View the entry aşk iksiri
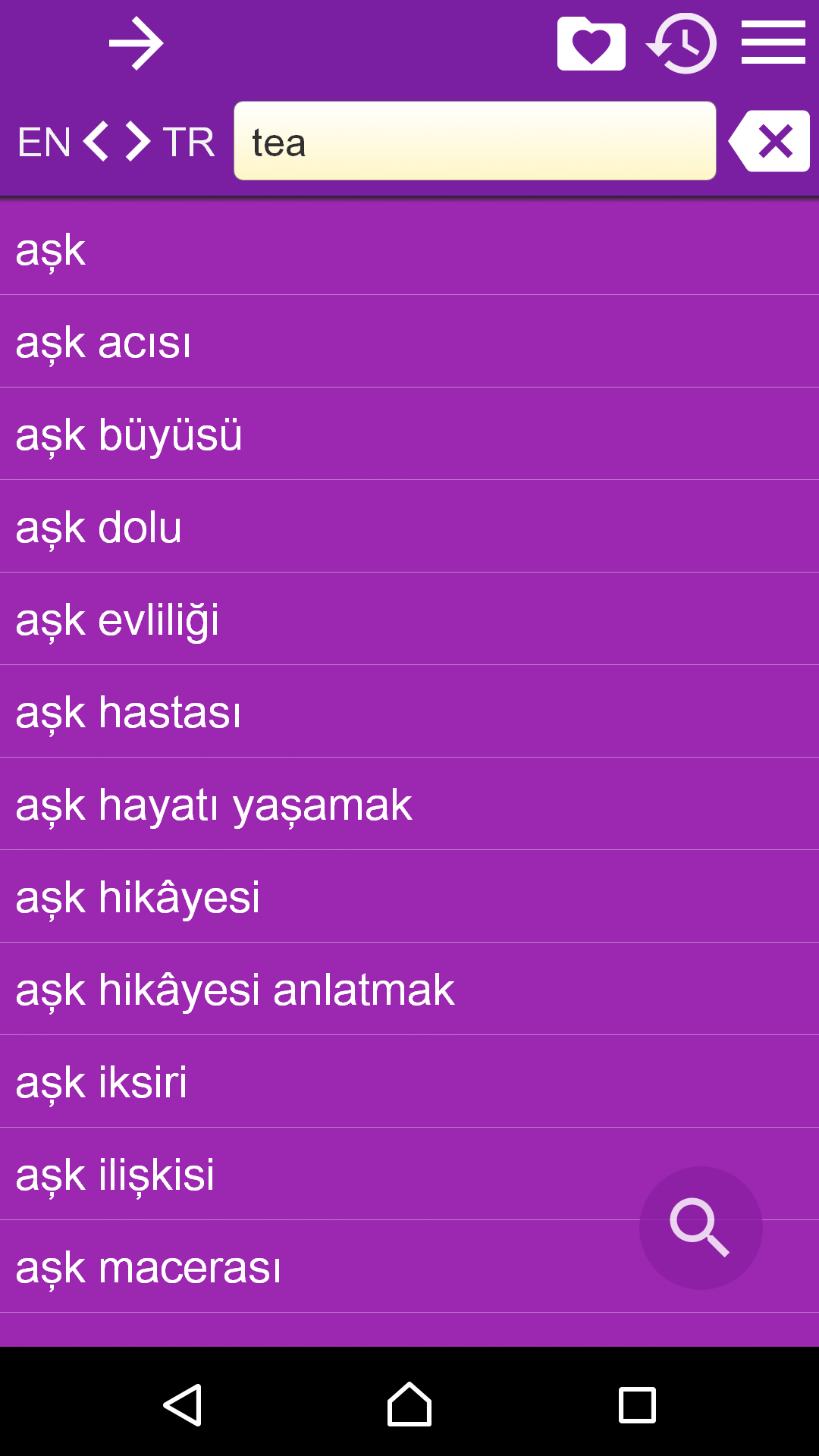This screenshot has width=819, height=1456. tap(409, 1081)
